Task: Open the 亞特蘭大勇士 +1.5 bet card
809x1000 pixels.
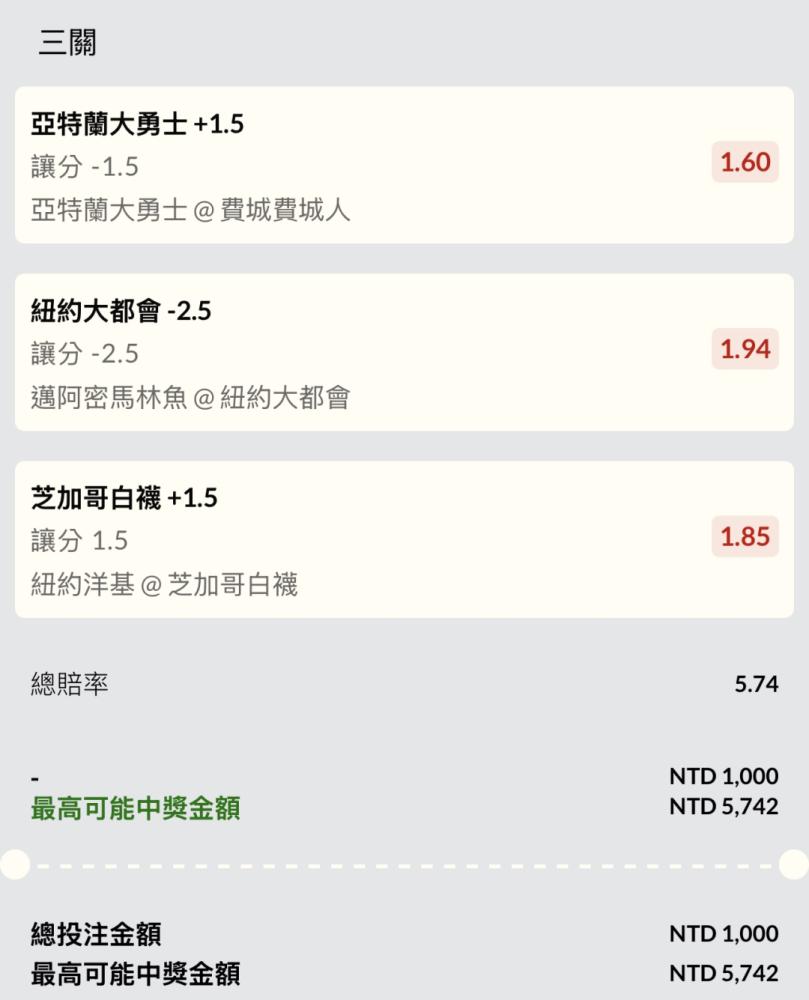Action: [x=404, y=165]
